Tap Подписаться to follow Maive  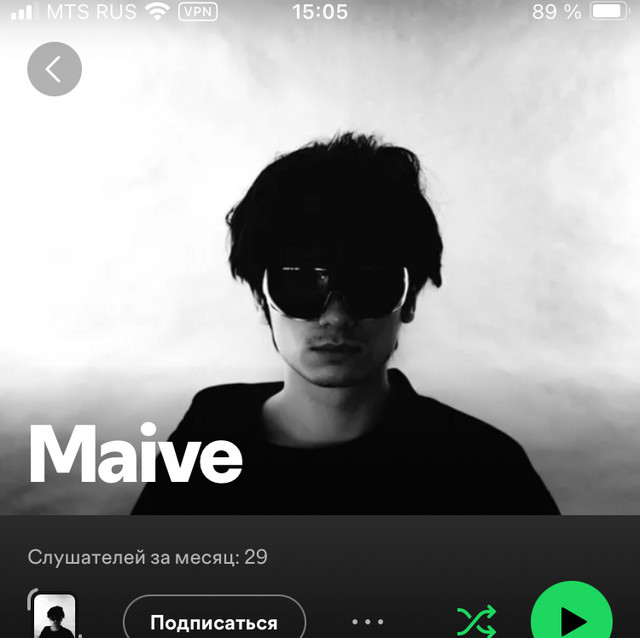214,621
